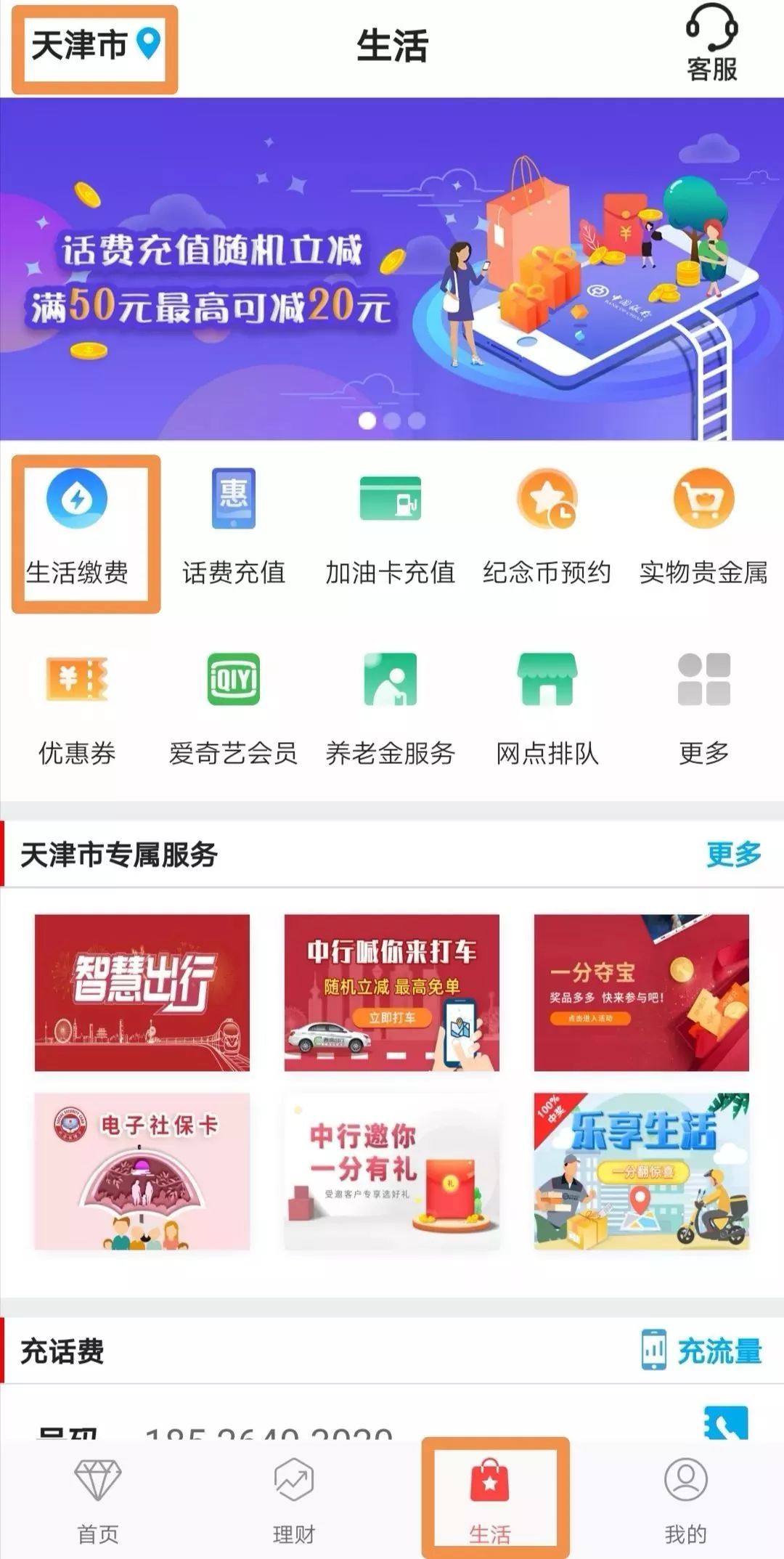Screen dimensions: 784x1559
Task: Open the 电子社保卡 card
Action: pos(142,1171)
